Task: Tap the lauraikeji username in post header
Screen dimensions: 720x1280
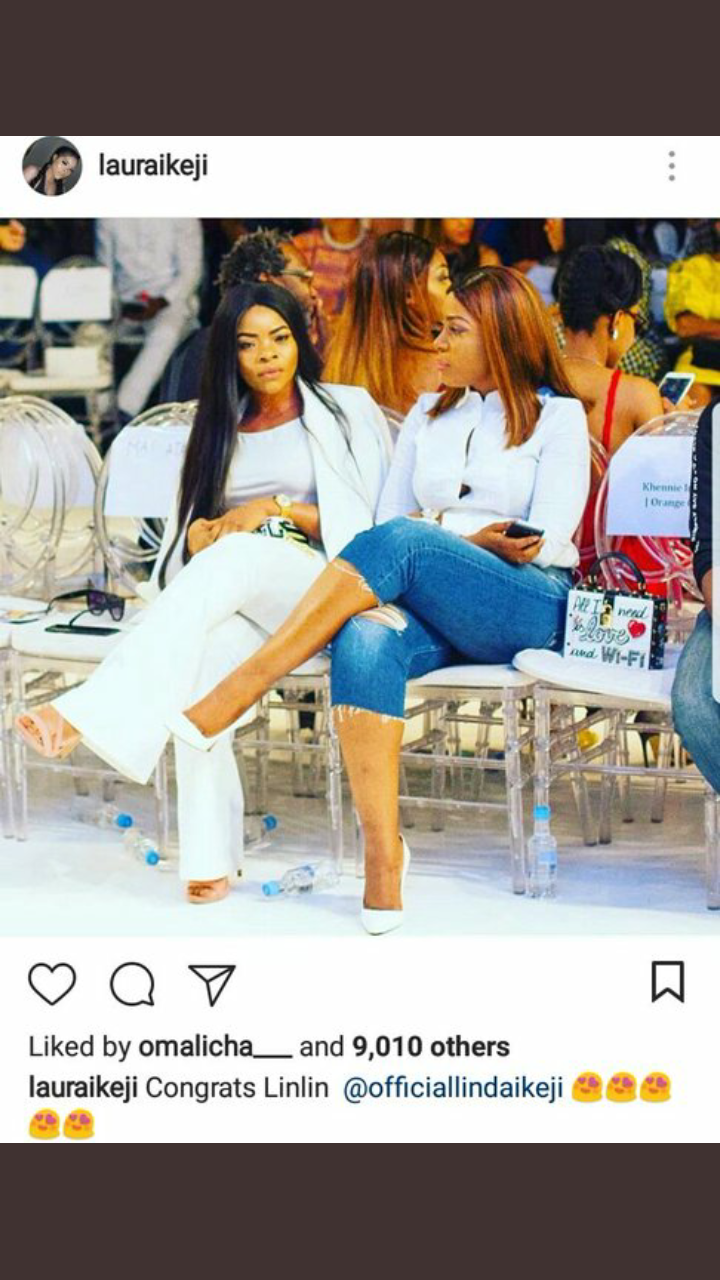Action: coord(153,166)
